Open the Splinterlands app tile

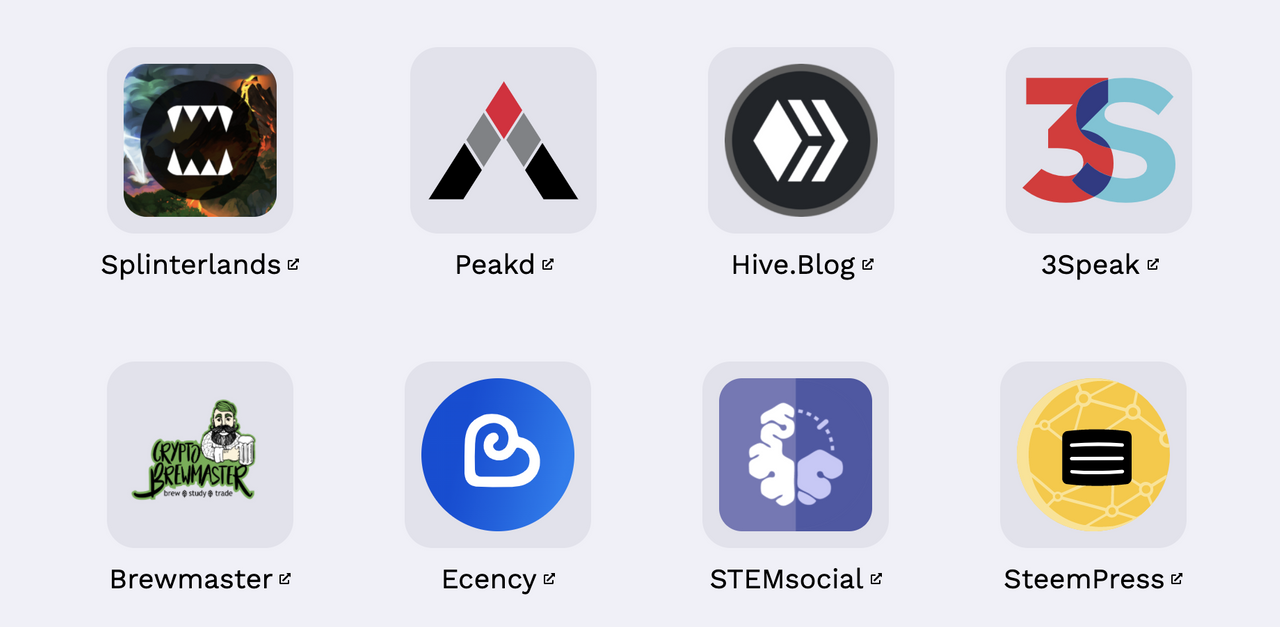pos(200,140)
